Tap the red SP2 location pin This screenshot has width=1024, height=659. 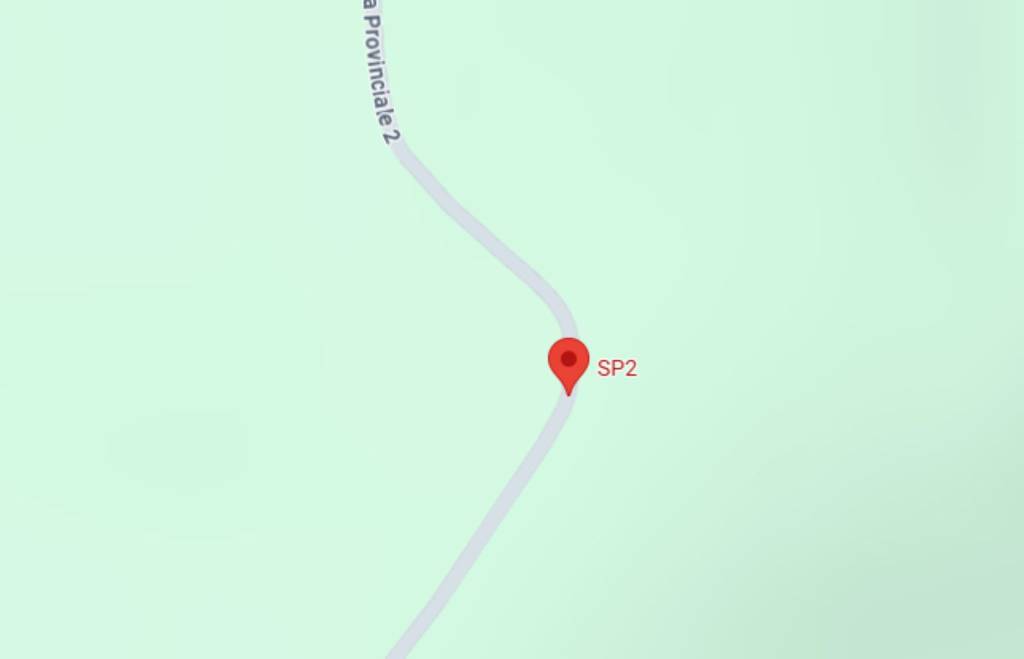[568, 362]
